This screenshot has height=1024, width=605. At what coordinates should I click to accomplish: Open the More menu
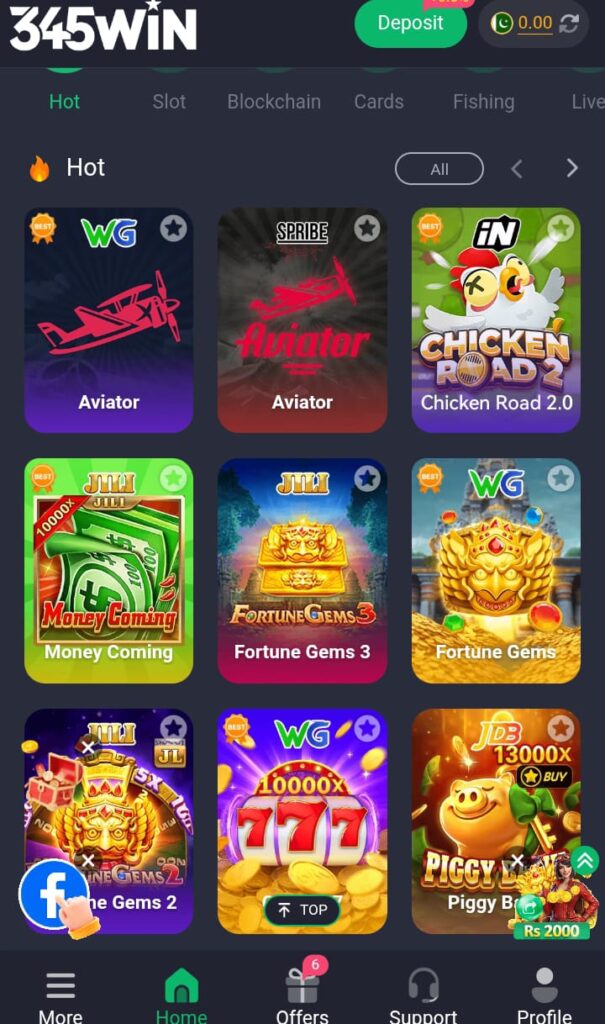point(60,995)
